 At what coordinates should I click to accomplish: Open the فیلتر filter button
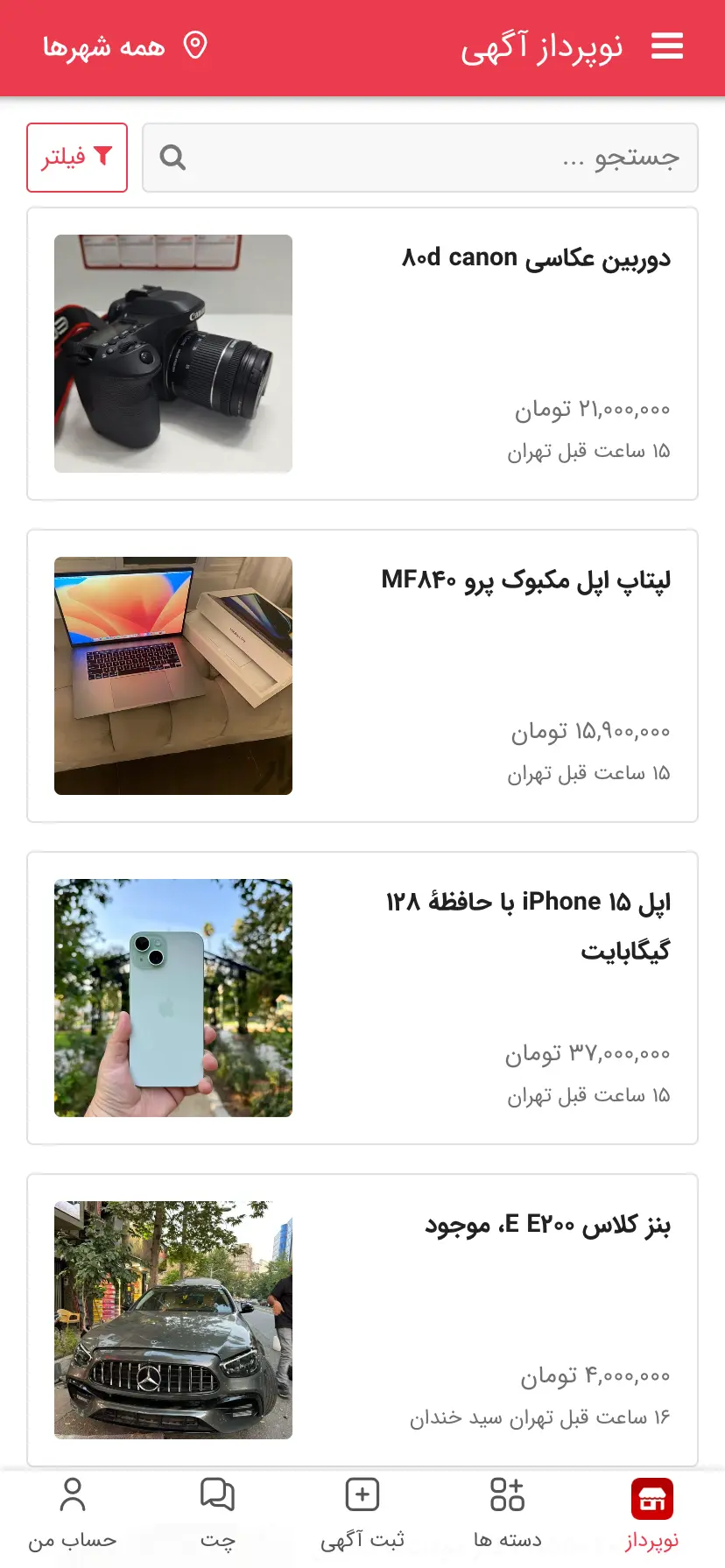tap(77, 158)
